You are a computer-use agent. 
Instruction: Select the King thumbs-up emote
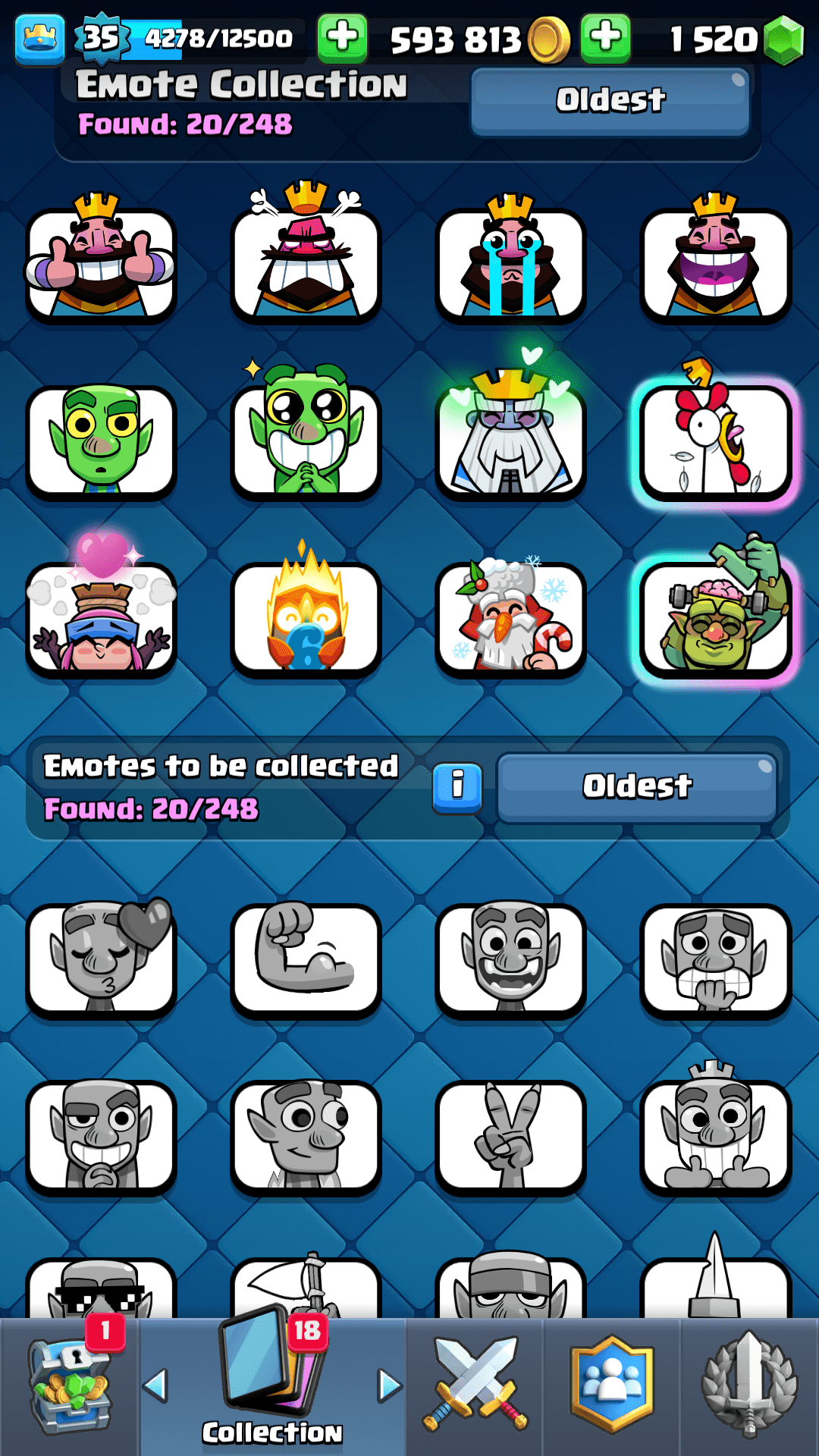(102, 262)
